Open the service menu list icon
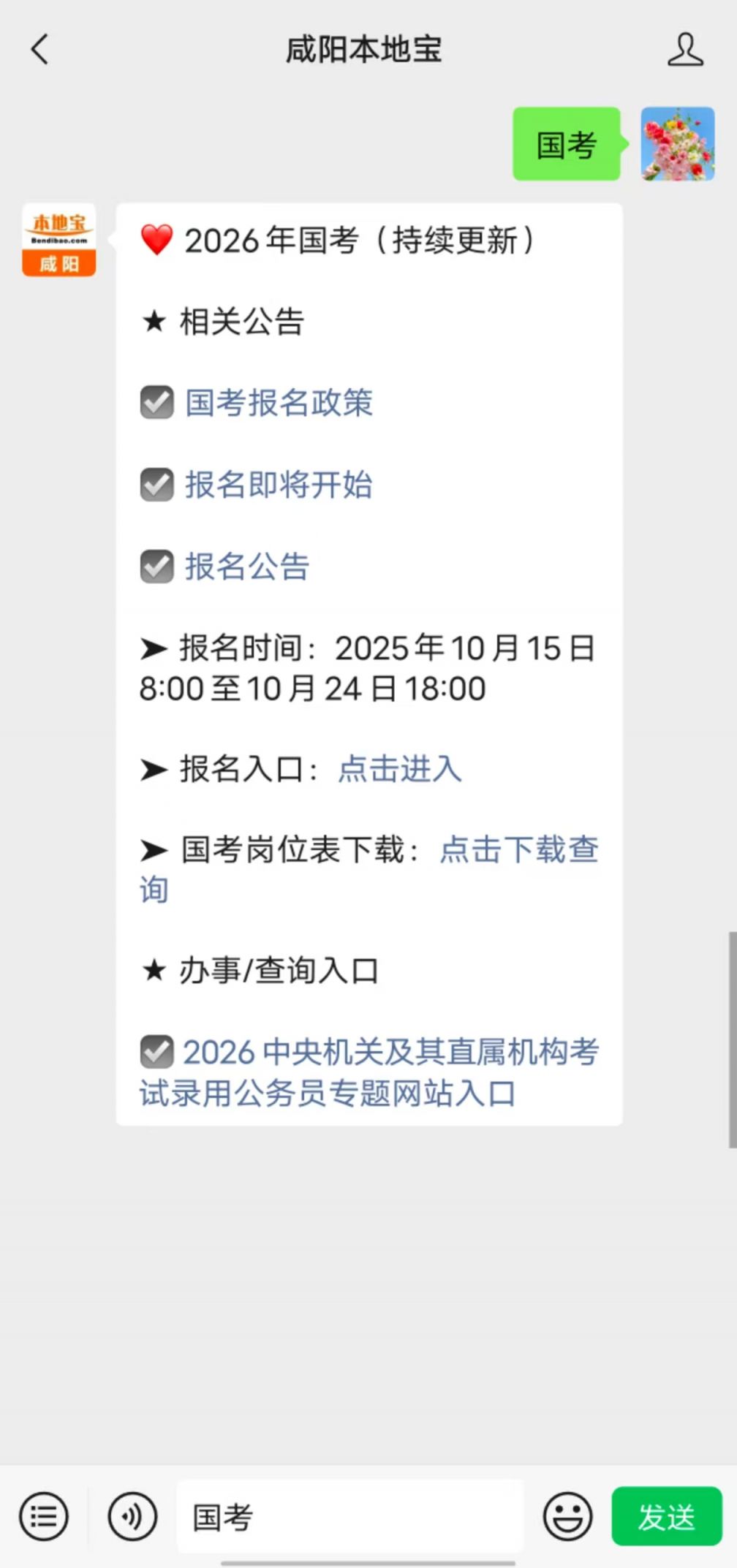 [44, 1517]
